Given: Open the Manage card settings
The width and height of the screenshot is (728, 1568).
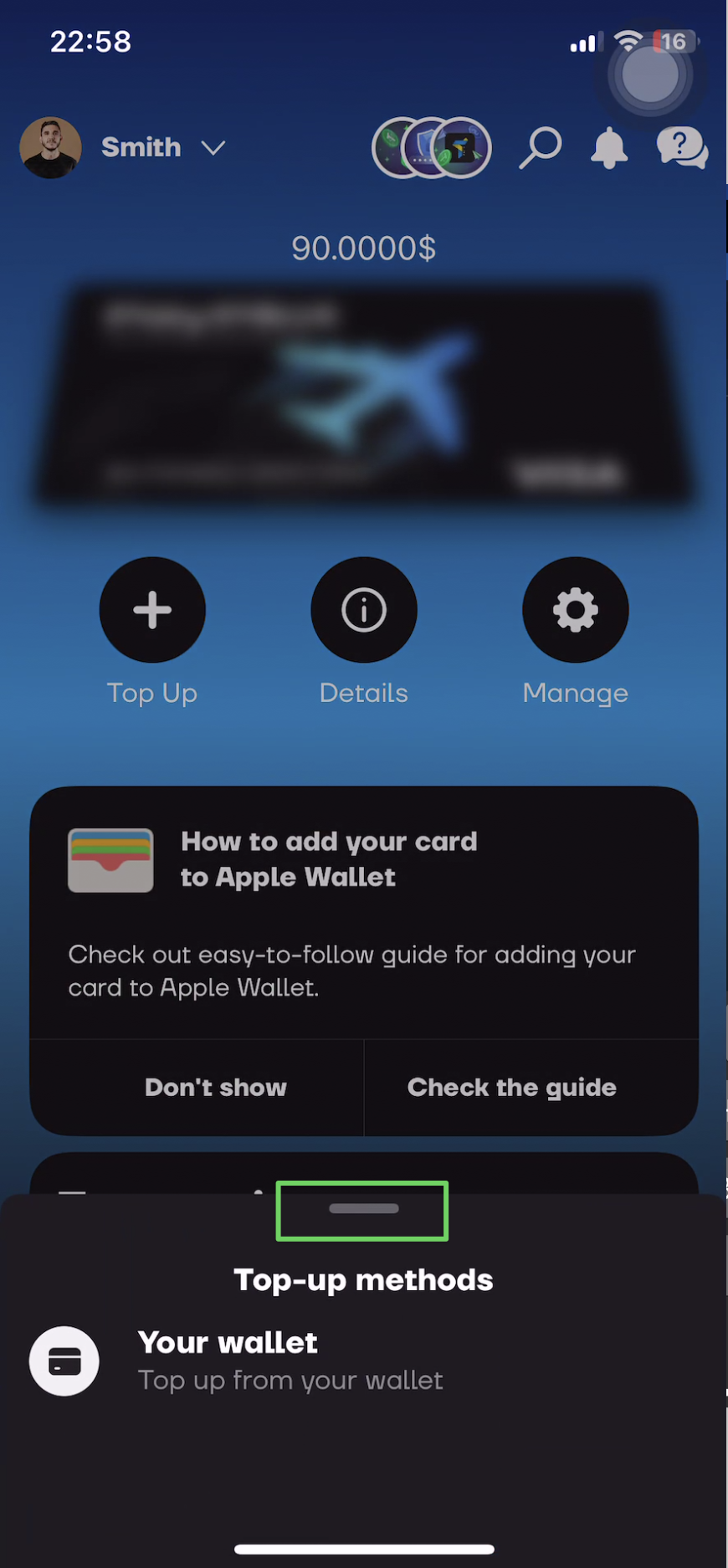Looking at the screenshot, I should (x=575, y=609).
